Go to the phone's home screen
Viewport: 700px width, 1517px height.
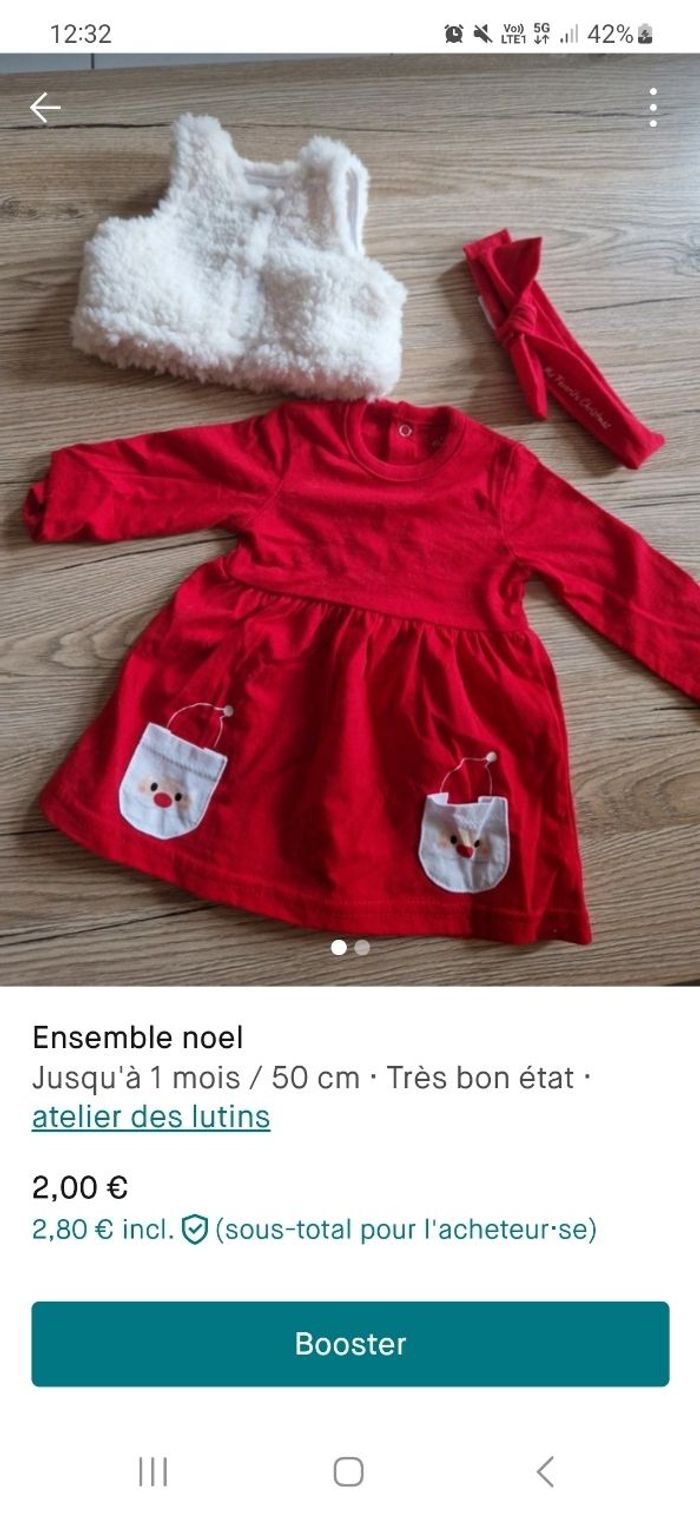pos(348,1471)
